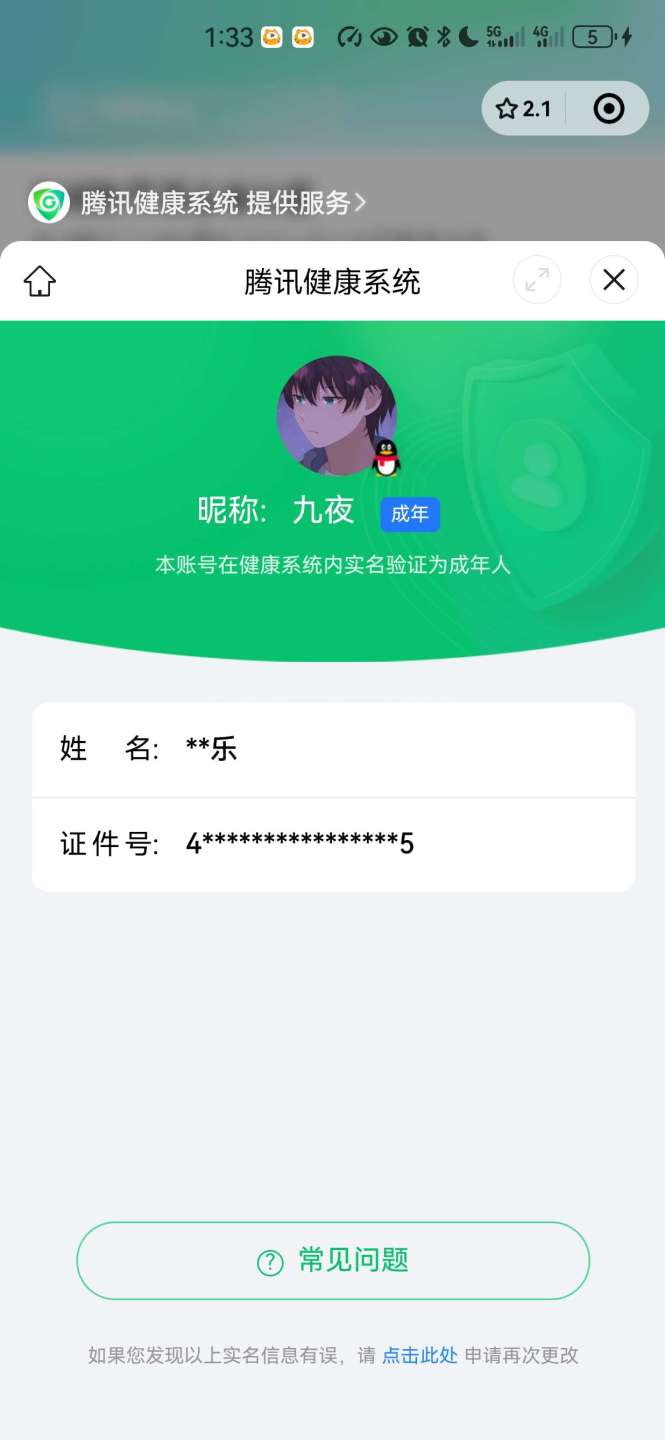This screenshot has width=665, height=1440.
Task: Close the 腾讯健康系统 panel
Action: tap(614, 280)
